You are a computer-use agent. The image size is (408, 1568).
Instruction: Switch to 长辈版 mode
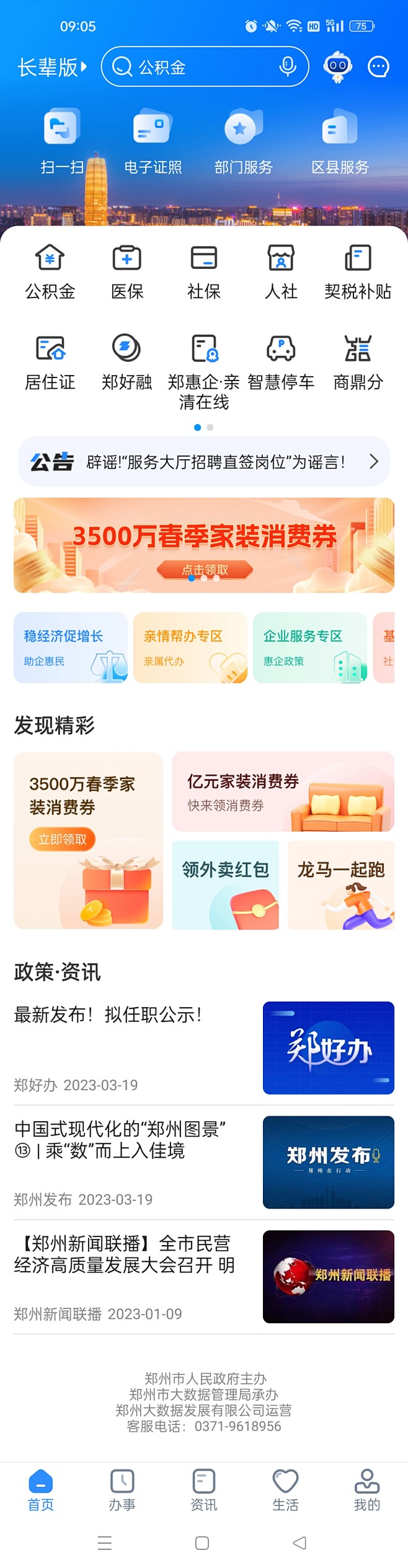(52, 67)
